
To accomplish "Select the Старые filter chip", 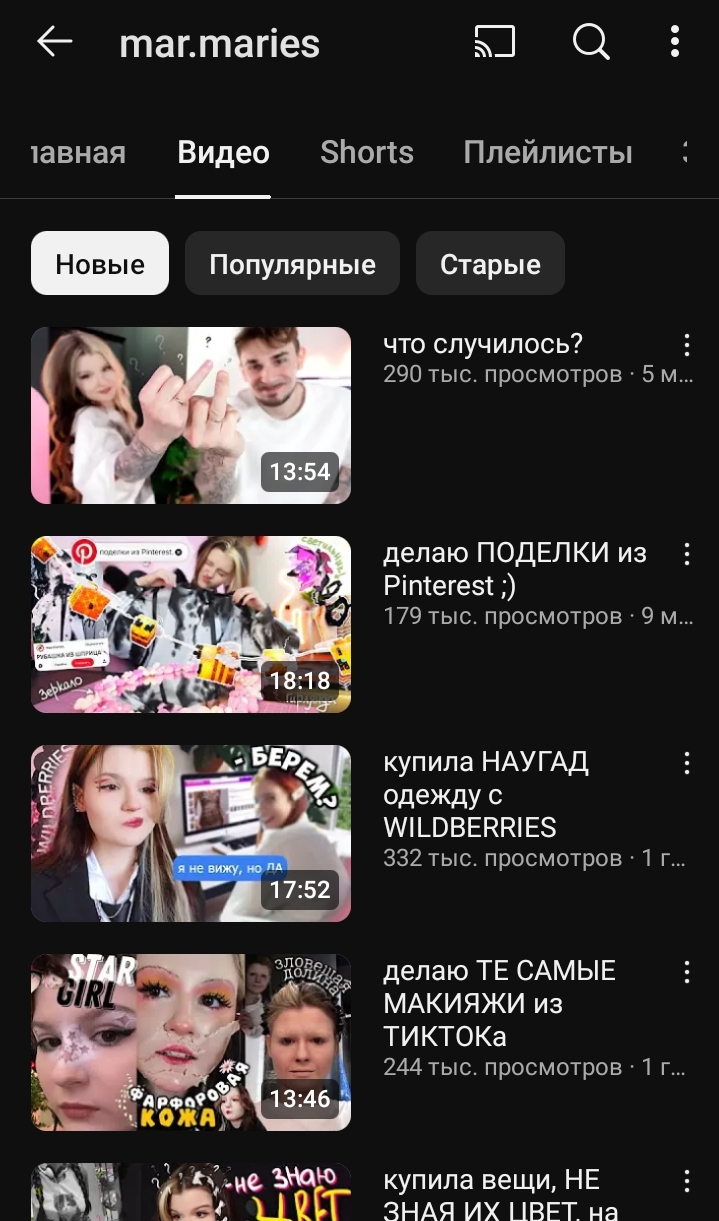I will click(x=490, y=264).
